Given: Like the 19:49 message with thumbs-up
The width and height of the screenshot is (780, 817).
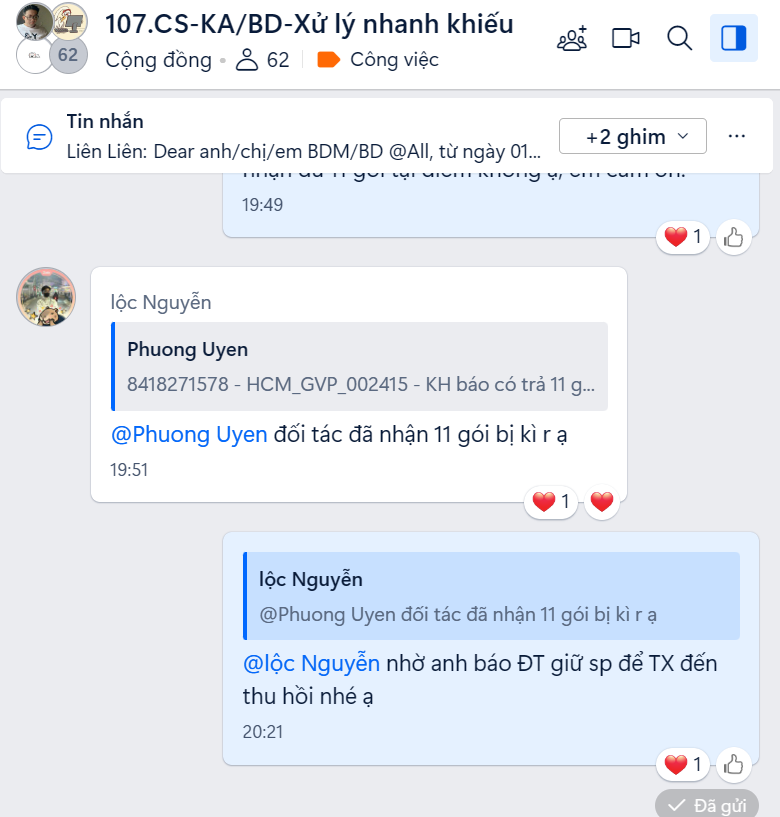Looking at the screenshot, I should click(734, 238).
